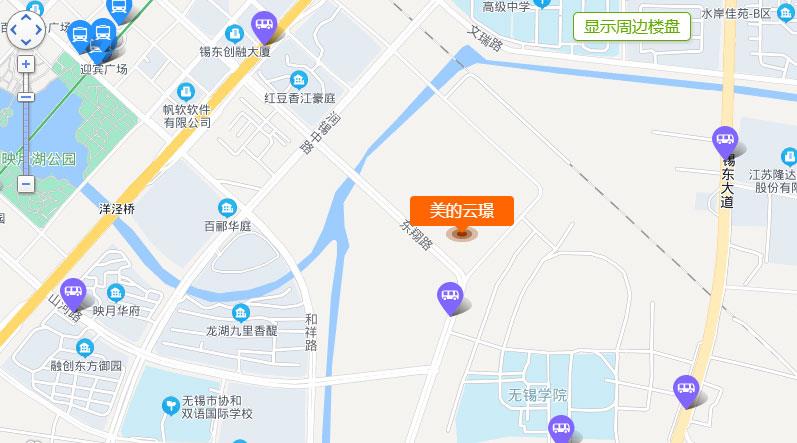Open the bus stop marker near 锡东创融大厦

tap(263, 22)
